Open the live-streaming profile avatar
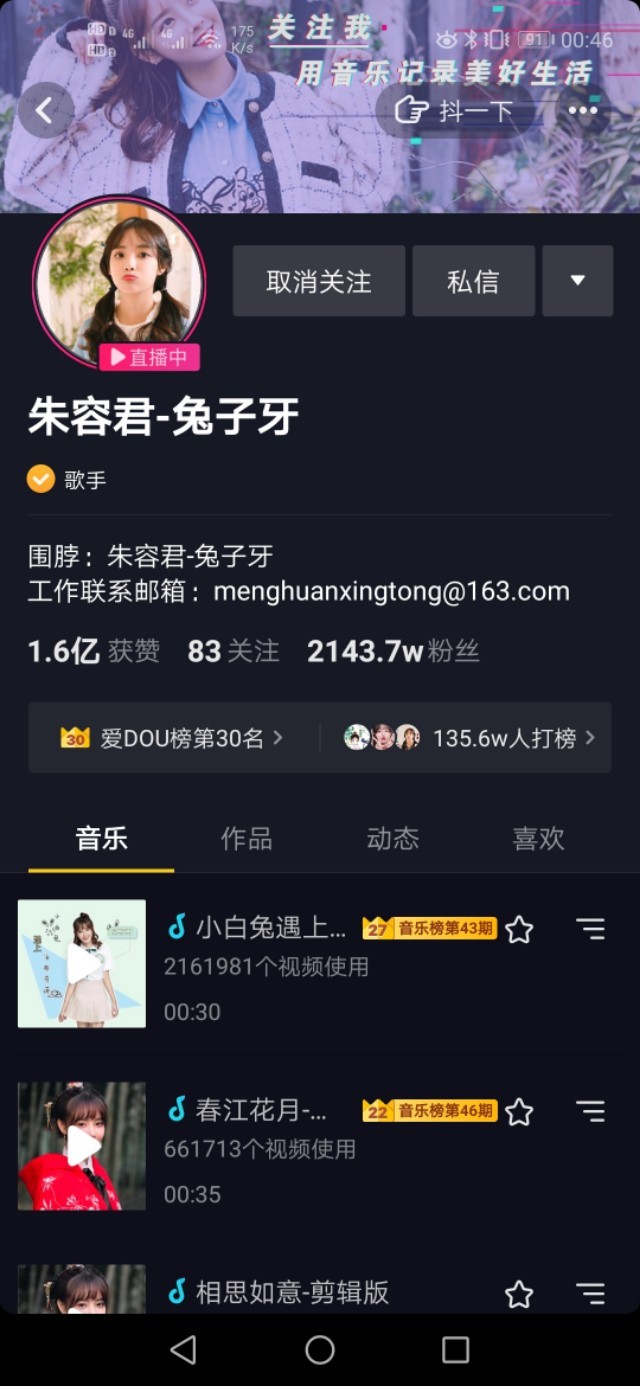The image size is (640, 1386). [x=120, y=282]
